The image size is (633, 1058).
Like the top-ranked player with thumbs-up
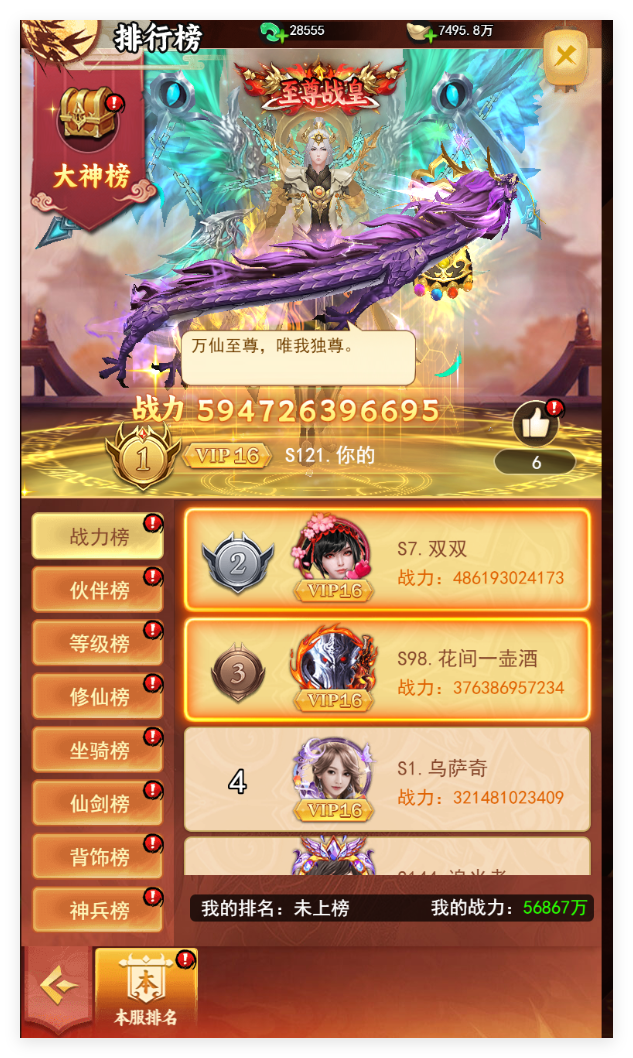(535, 426)
